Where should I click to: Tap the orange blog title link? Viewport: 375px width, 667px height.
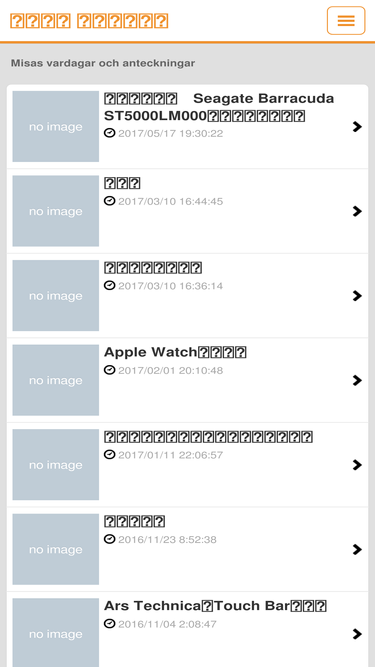tap(89, 20)
